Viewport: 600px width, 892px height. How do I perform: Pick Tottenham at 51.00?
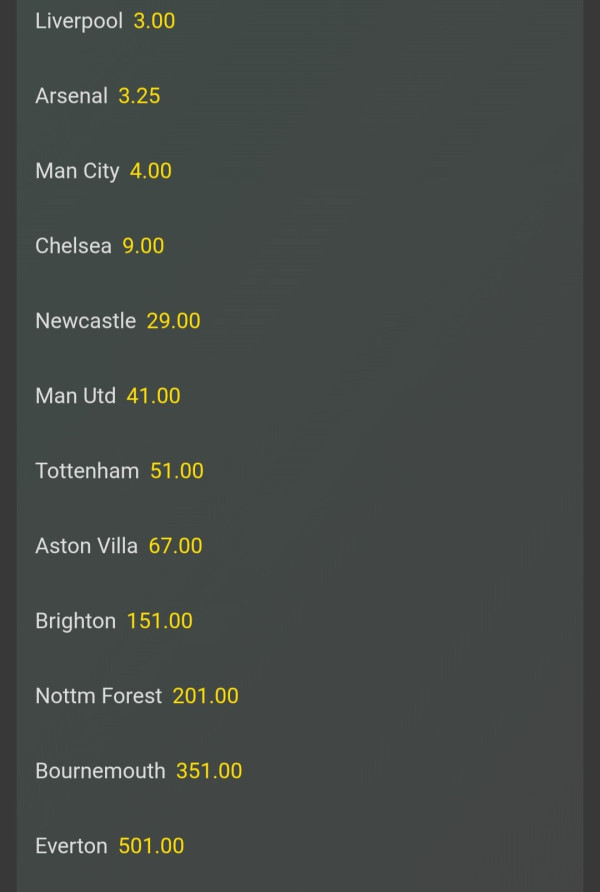[x=120, y=471]
